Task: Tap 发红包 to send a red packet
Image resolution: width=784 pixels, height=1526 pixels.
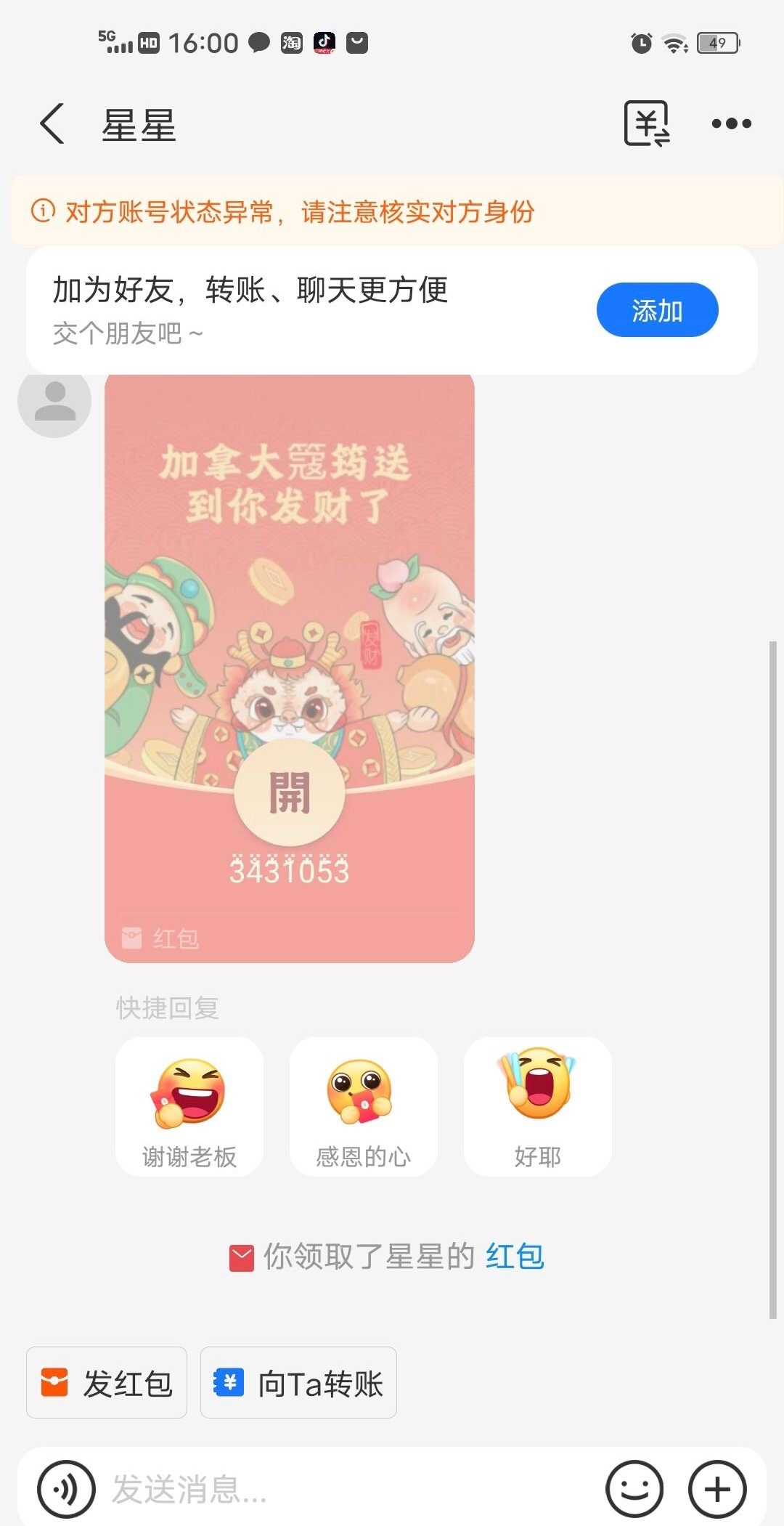Action: [107, 1383]
